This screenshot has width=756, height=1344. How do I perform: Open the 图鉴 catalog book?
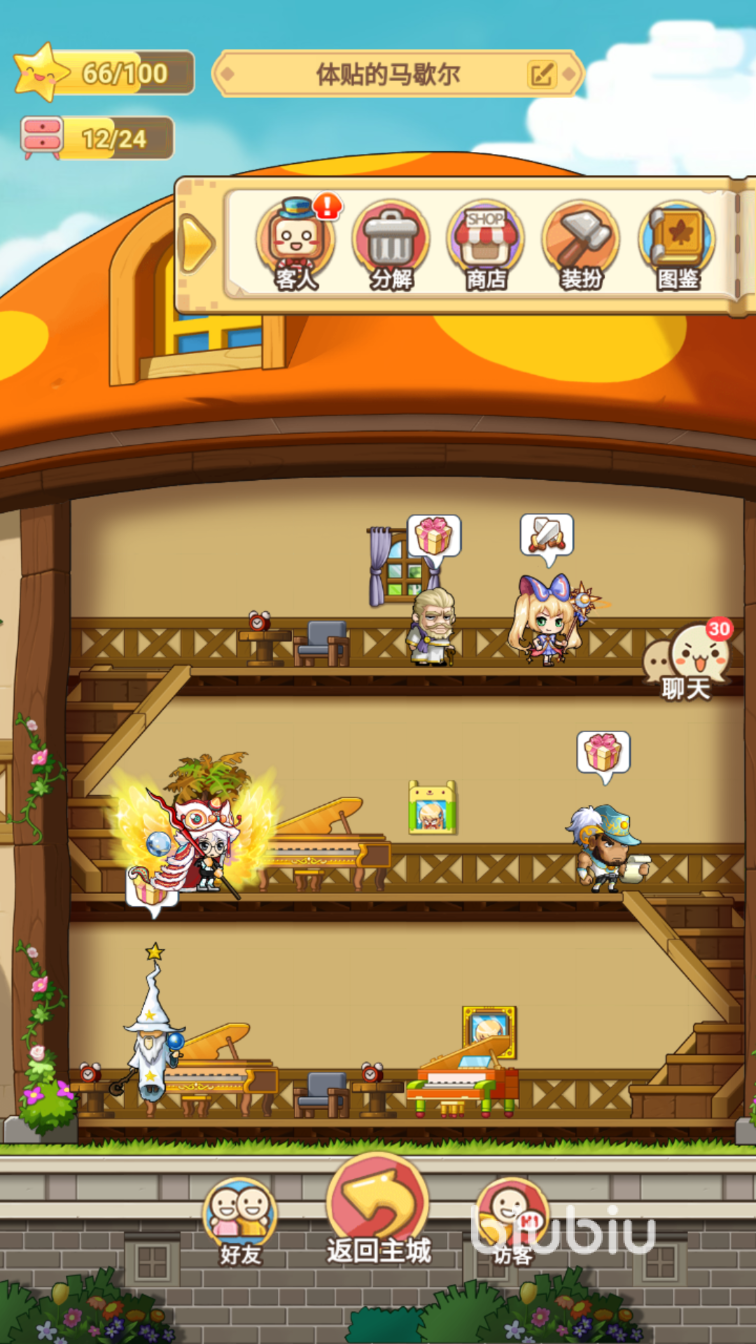click(677, 244)
